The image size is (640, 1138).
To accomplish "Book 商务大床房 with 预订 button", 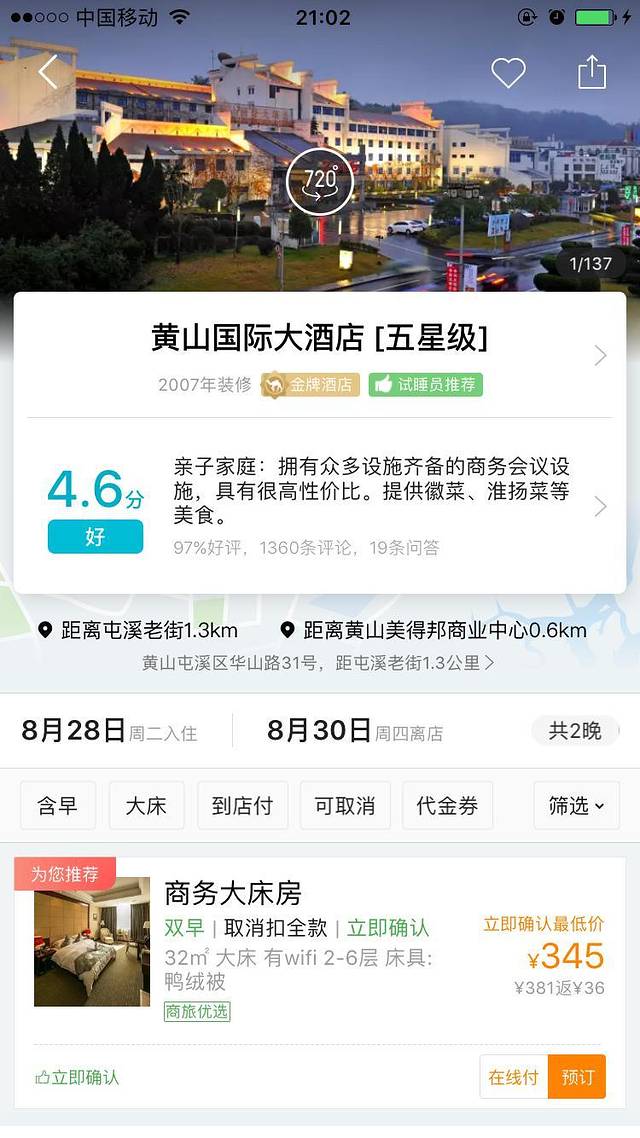I will point(577,1077).
